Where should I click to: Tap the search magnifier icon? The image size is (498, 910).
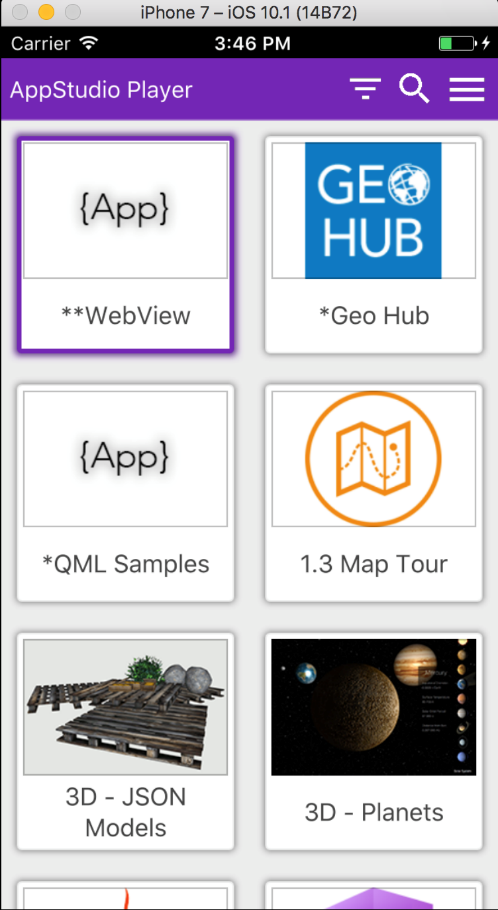point(414,89)
